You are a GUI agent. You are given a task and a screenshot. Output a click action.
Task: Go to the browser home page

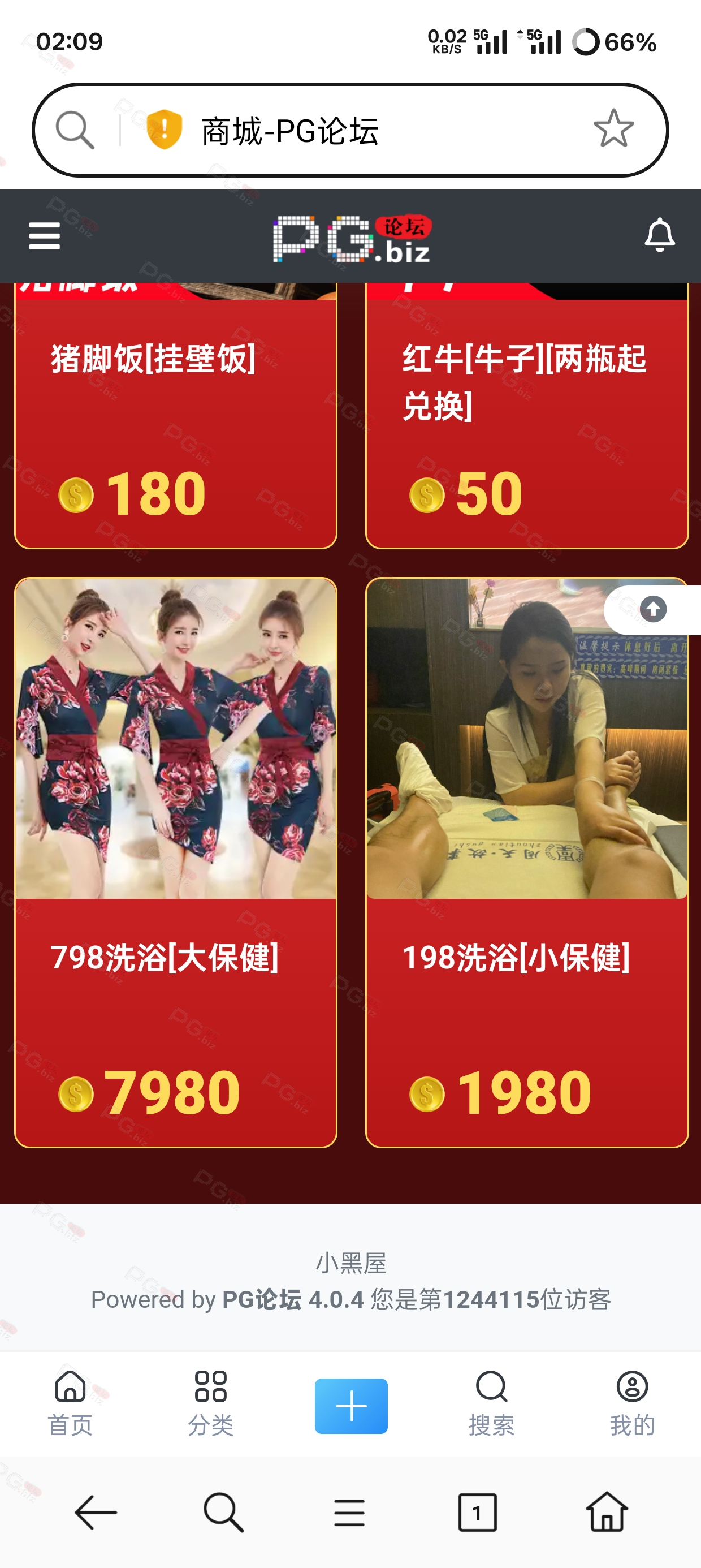(607, 1511)
